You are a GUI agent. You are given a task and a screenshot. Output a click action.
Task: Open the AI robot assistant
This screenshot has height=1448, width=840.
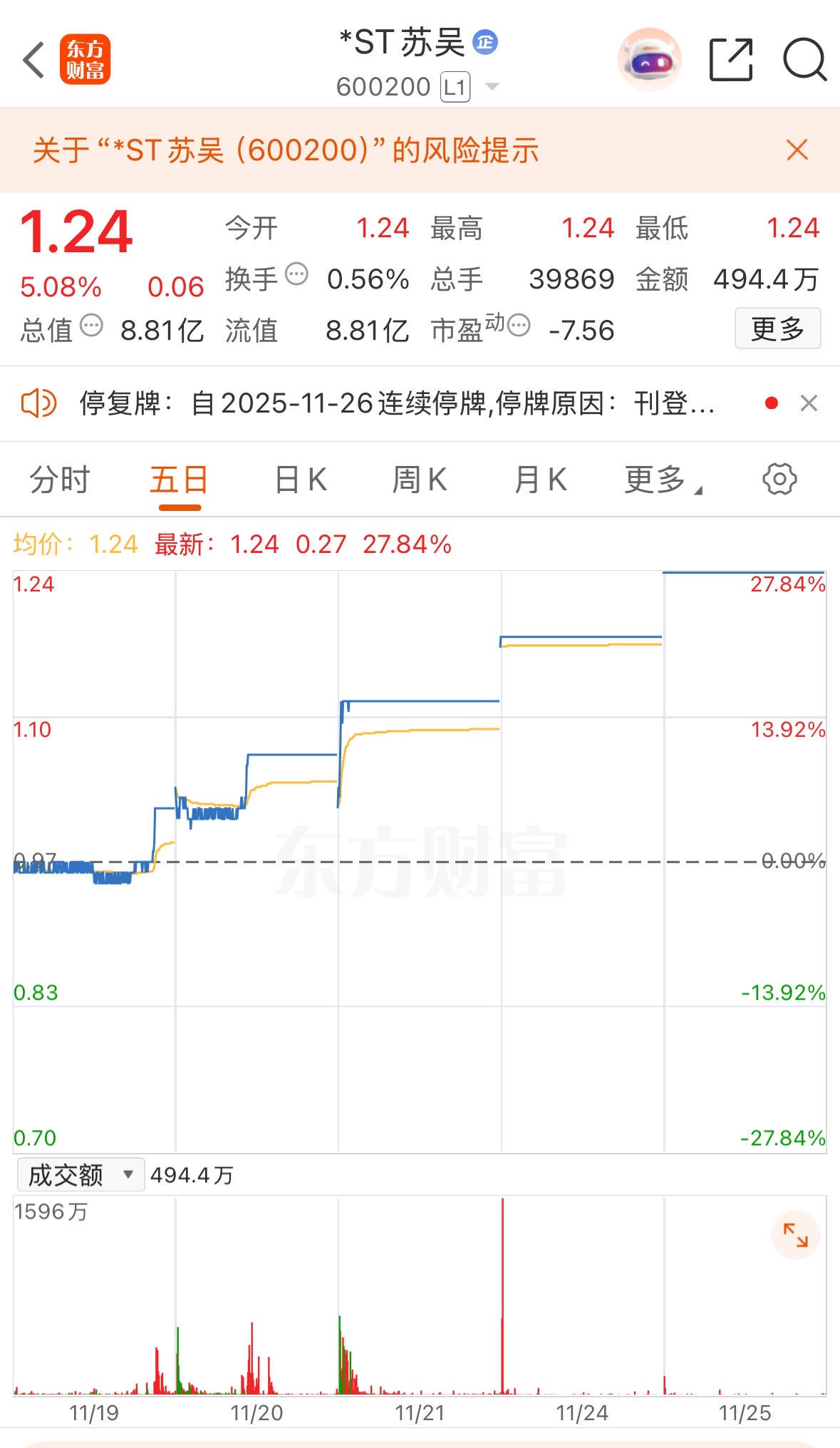[649, 60]
